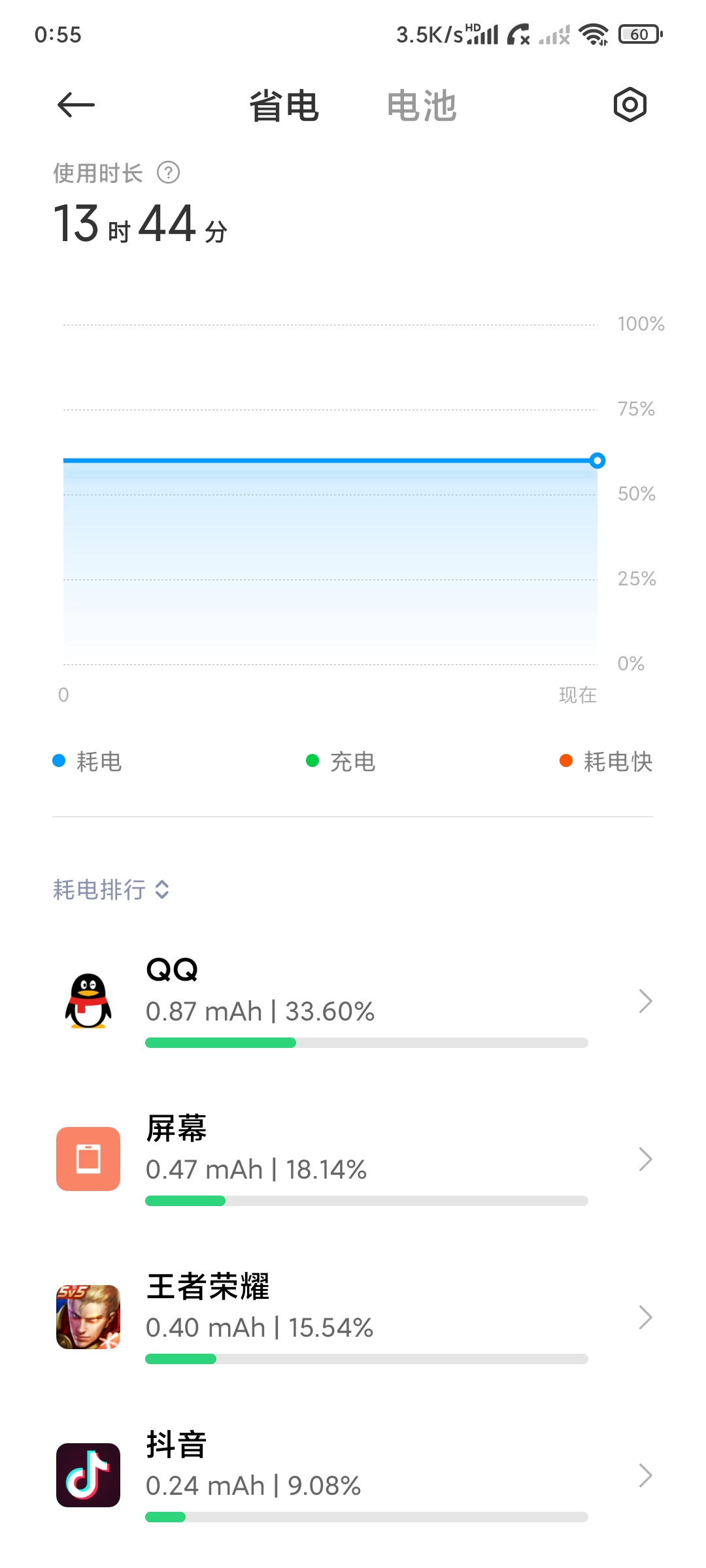The height and width of the screenshot is (1568, 706).
Task: Switch to the 电池 tab
Action: [421, 106]
